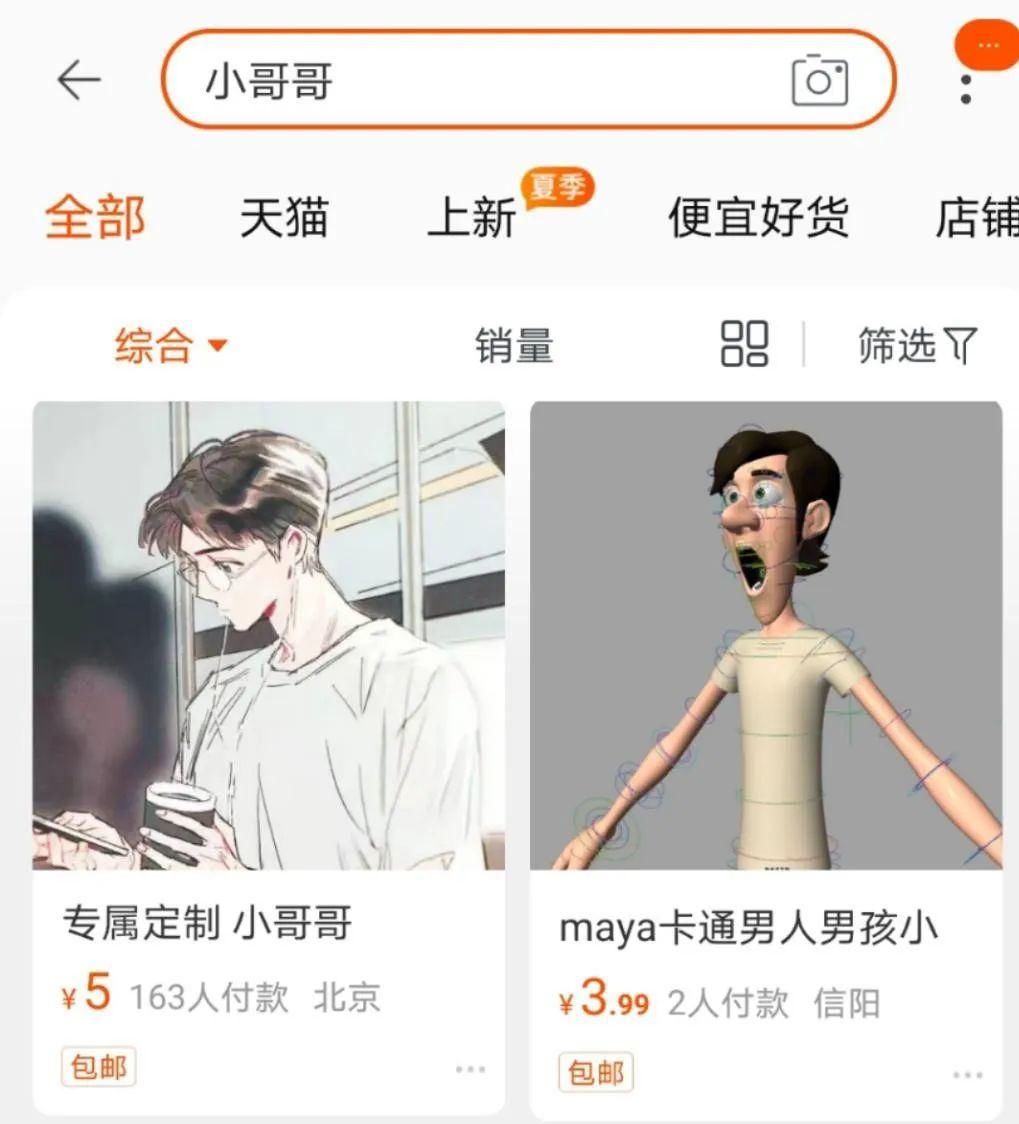Tap the 包邮 tag on the left product
Image resolution: width=1019 pixels, height=1124 pixels.
coord(97,1068)
